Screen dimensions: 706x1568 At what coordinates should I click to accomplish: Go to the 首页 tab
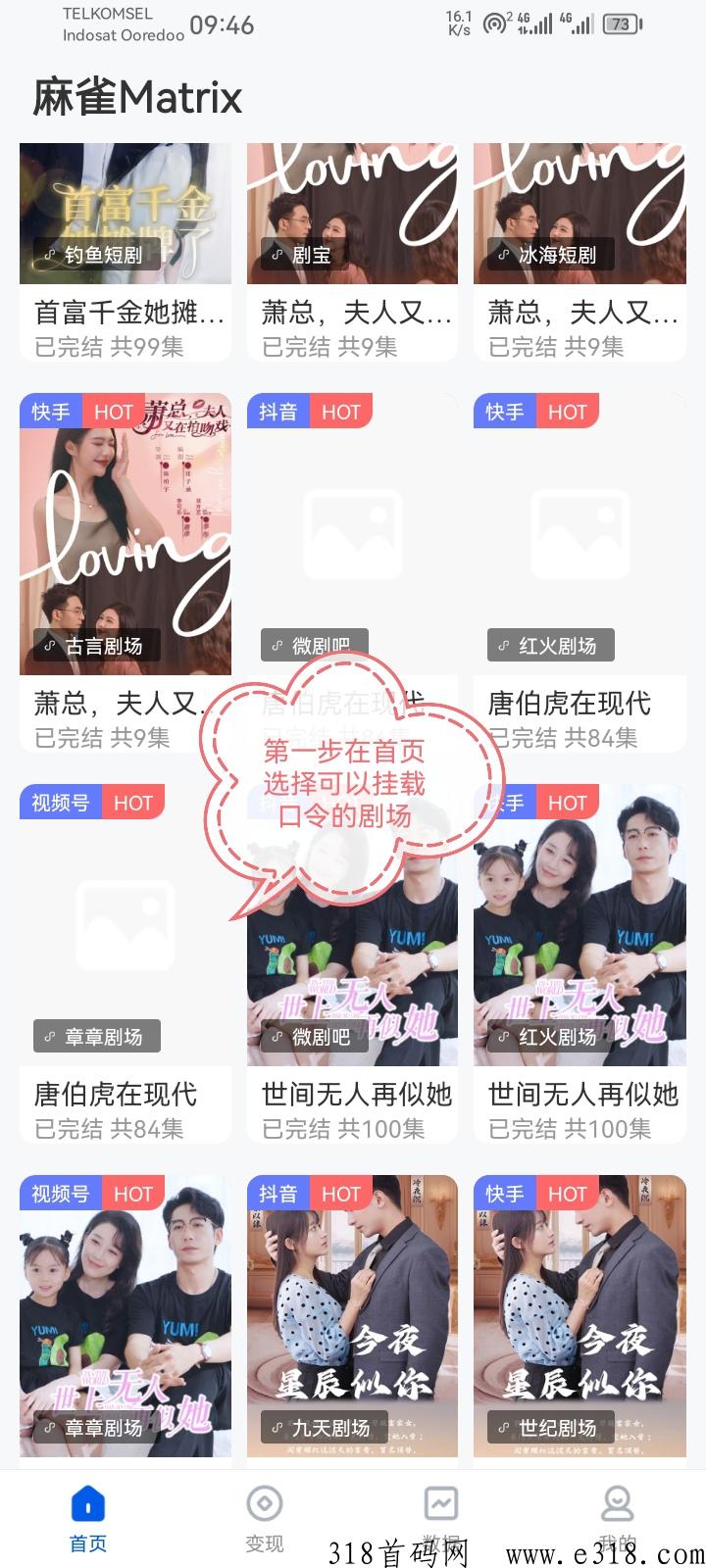(88, 1519)
